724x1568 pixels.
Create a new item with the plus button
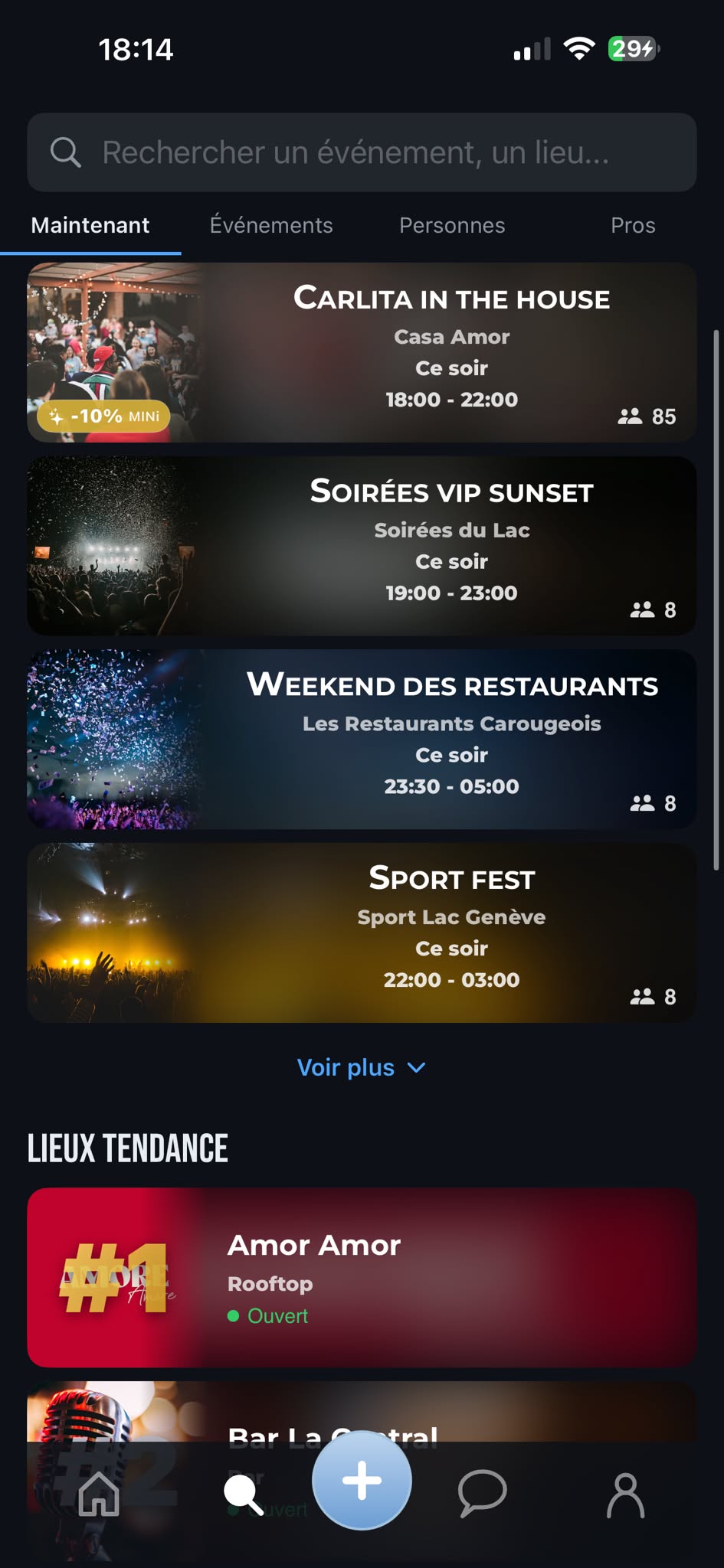pyautogui.click(x=362, y=1480)
